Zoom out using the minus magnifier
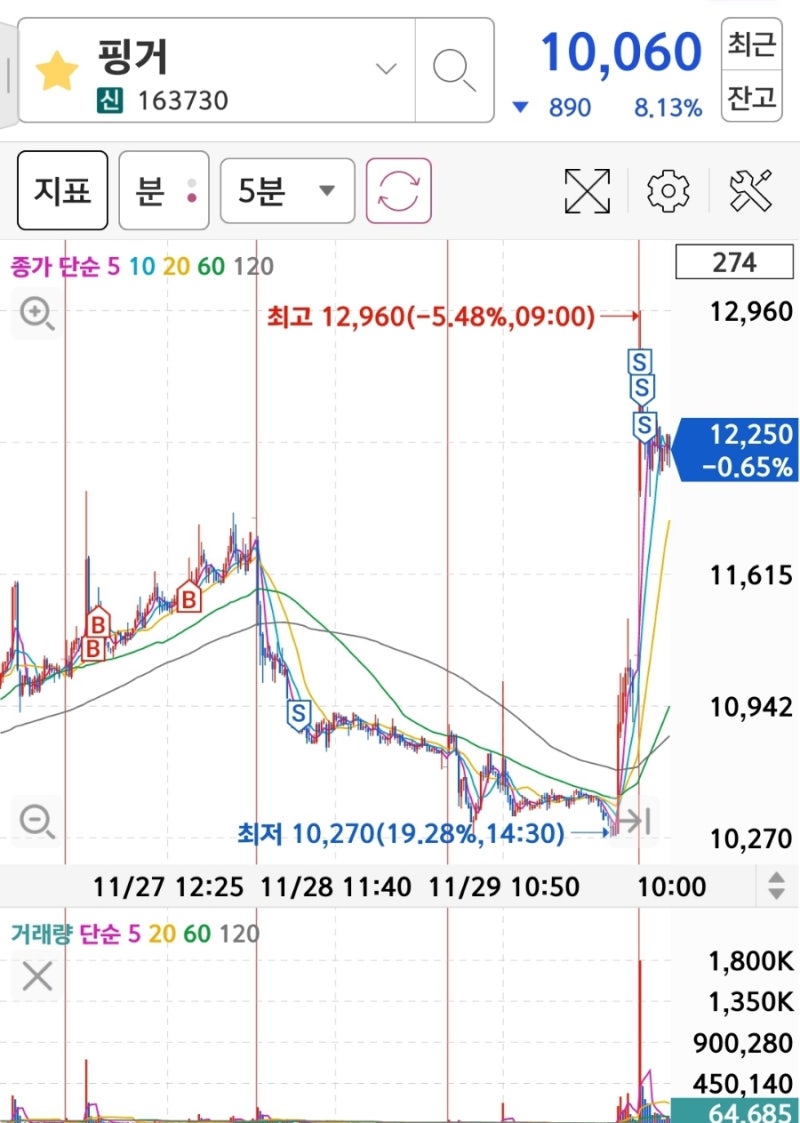The width and height of the screenshot is (800, 1123). pos(36,820)
